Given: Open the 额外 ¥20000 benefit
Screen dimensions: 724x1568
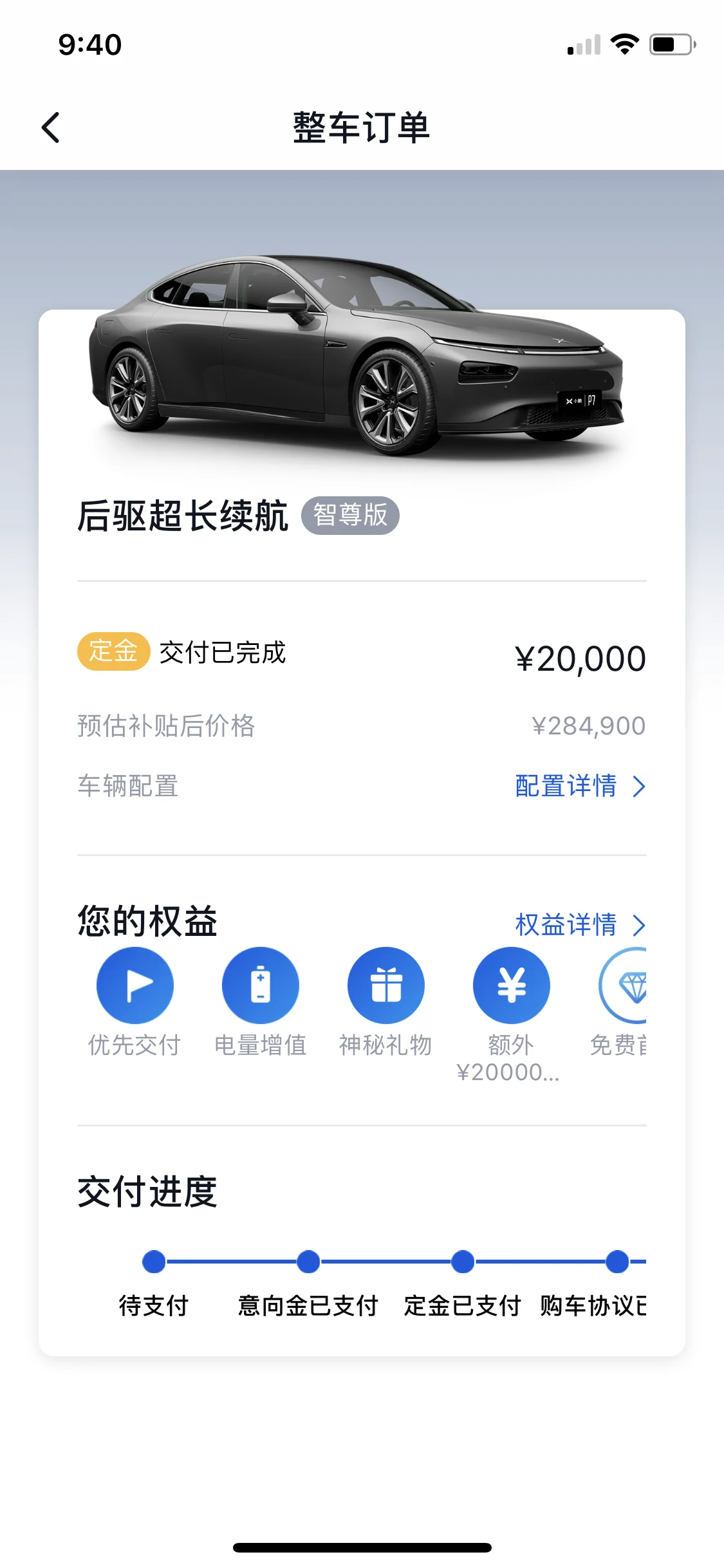Looking at the screenshot, I should pos(512,985).
